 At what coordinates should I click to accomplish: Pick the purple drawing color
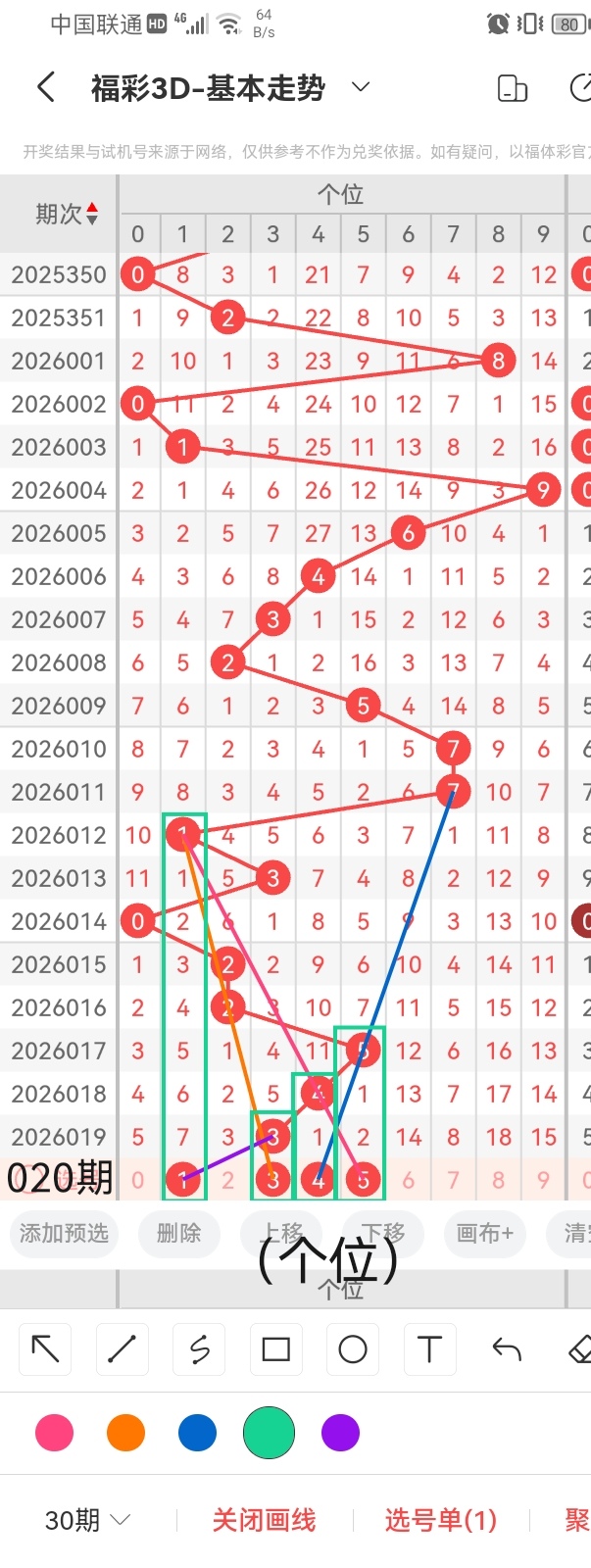(x=340, y=1433)
